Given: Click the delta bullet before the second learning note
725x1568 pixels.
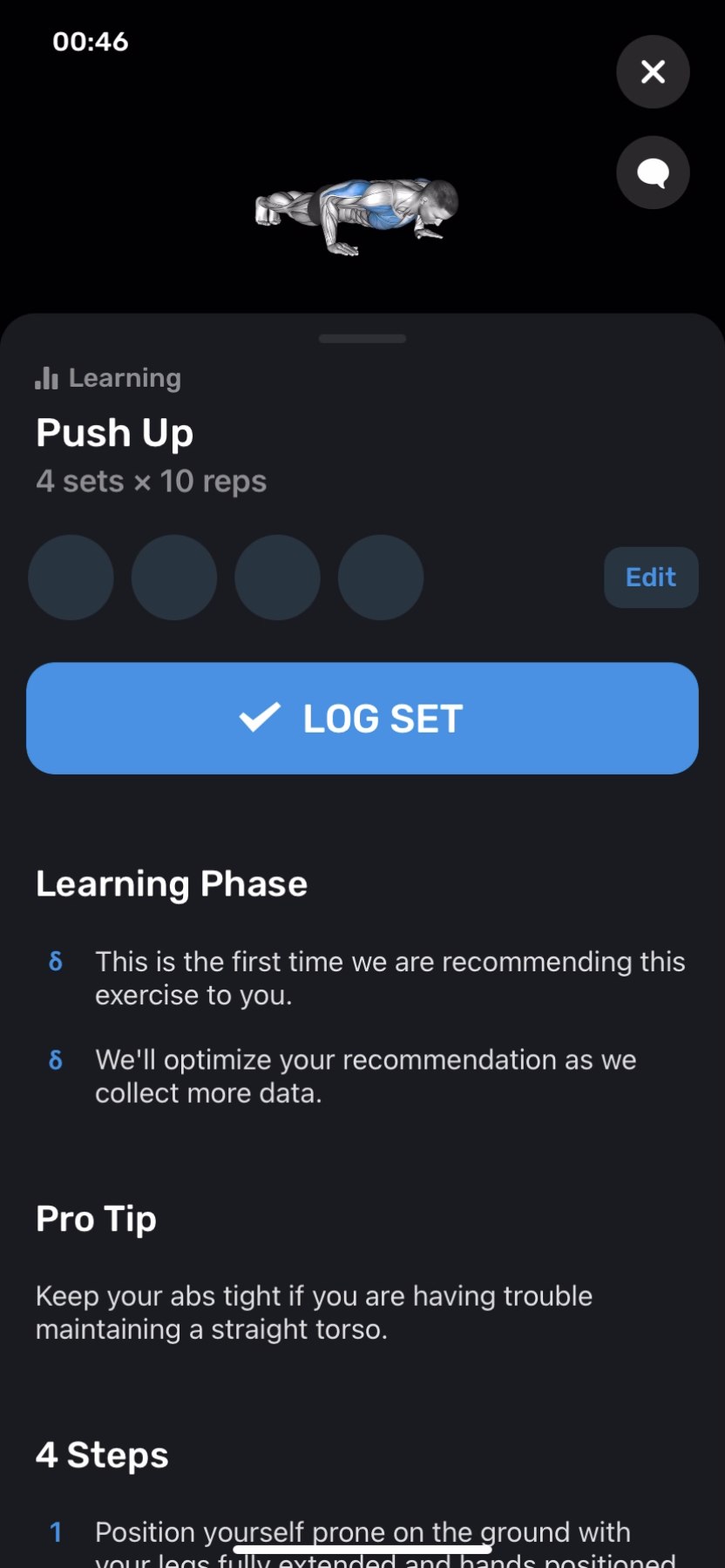Looking at the screenshot, I should 56,1059.
